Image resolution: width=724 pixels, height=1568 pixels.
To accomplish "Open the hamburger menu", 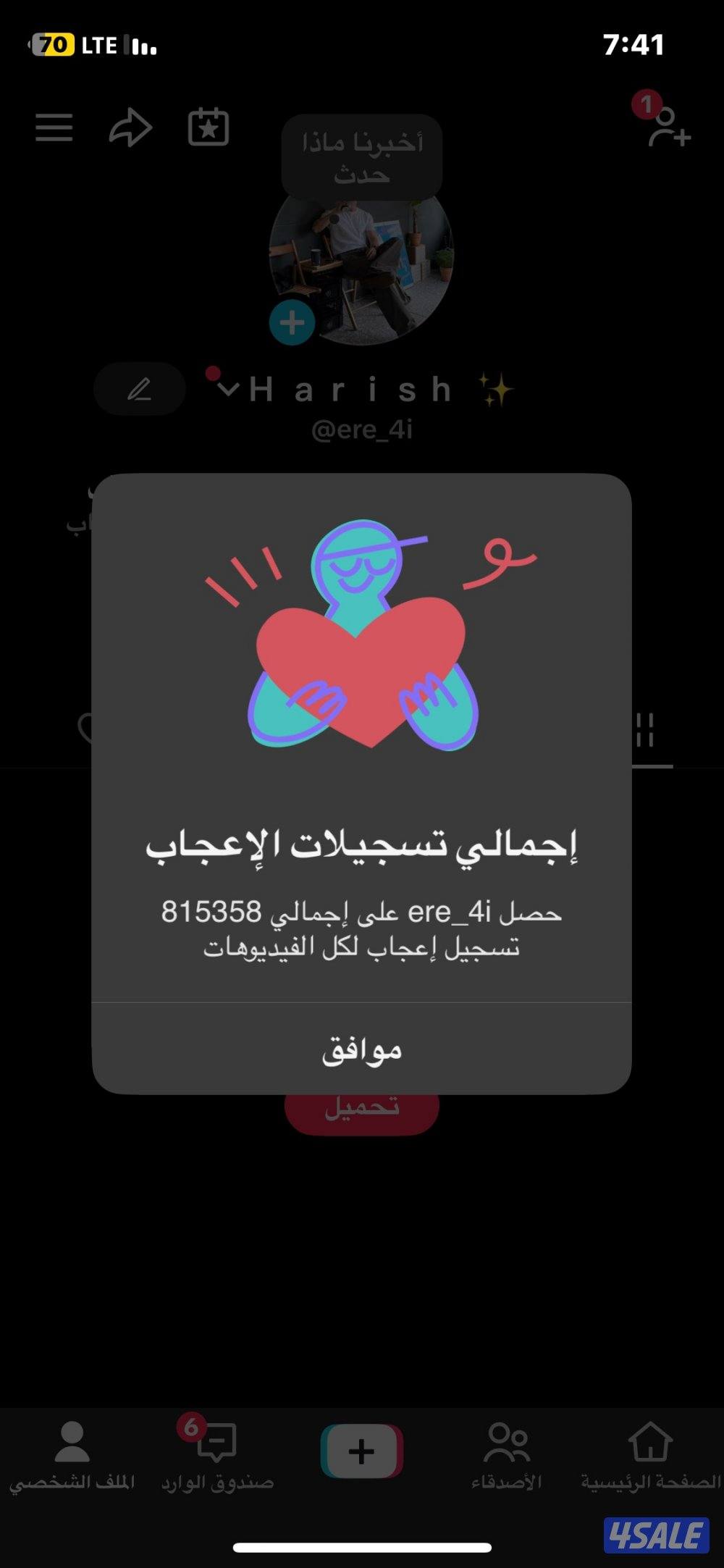I will point(54,127).
